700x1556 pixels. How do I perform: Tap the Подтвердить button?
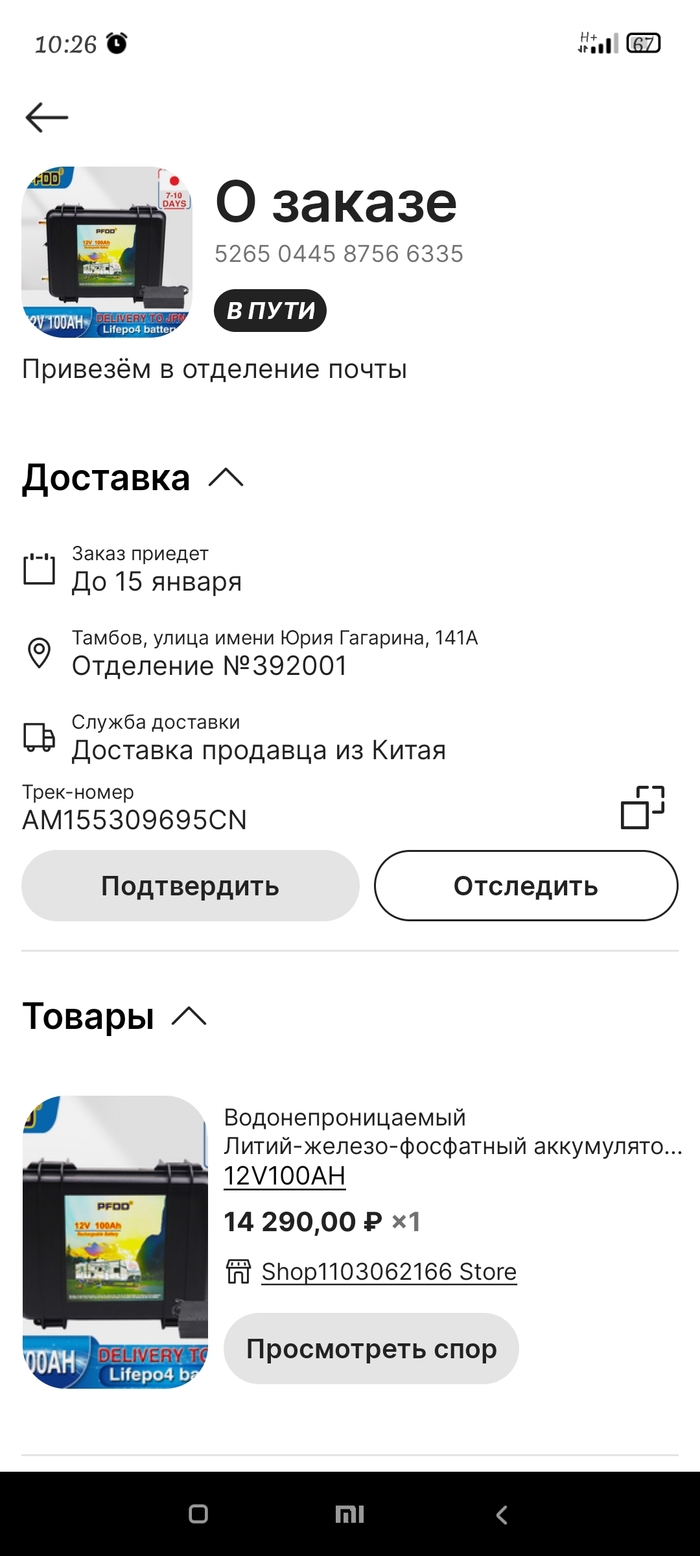coord(190,886)
